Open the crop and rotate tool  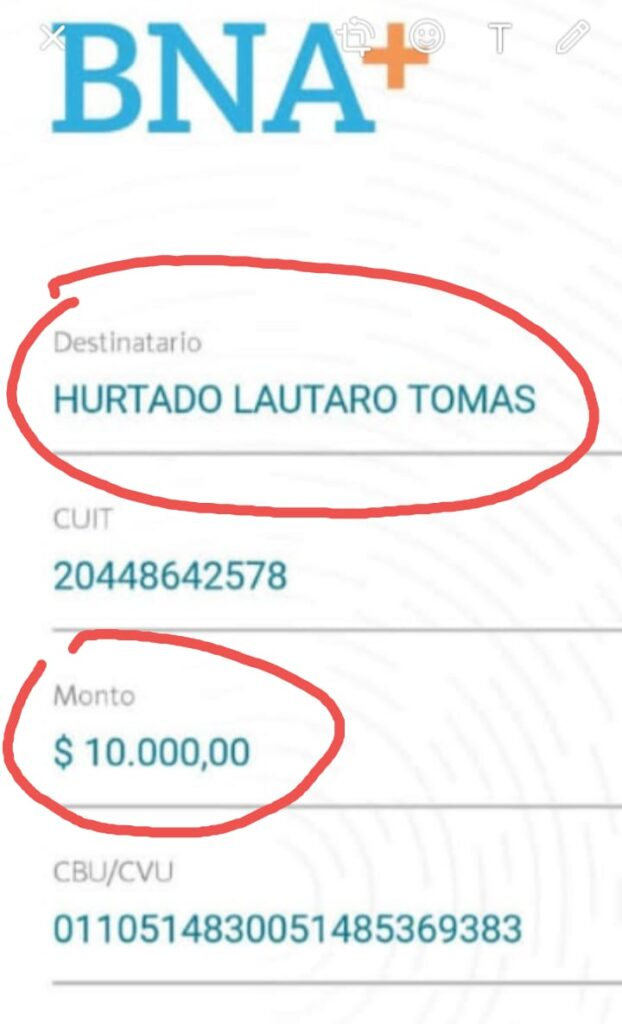click(x=357, y=36)
